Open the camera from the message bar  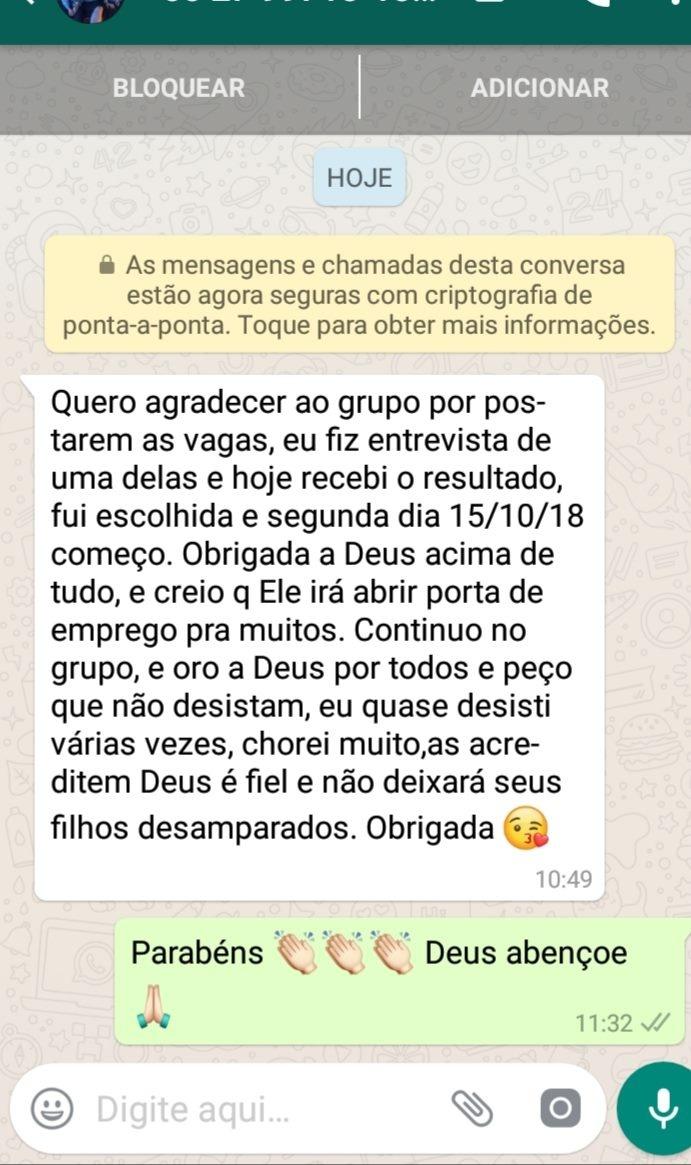coord(559,1108)
